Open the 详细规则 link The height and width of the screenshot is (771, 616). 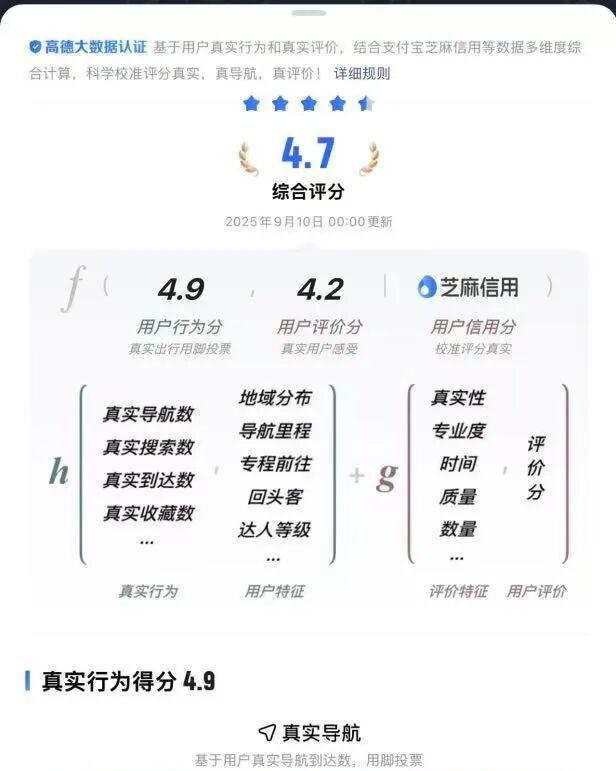(362, 73)
